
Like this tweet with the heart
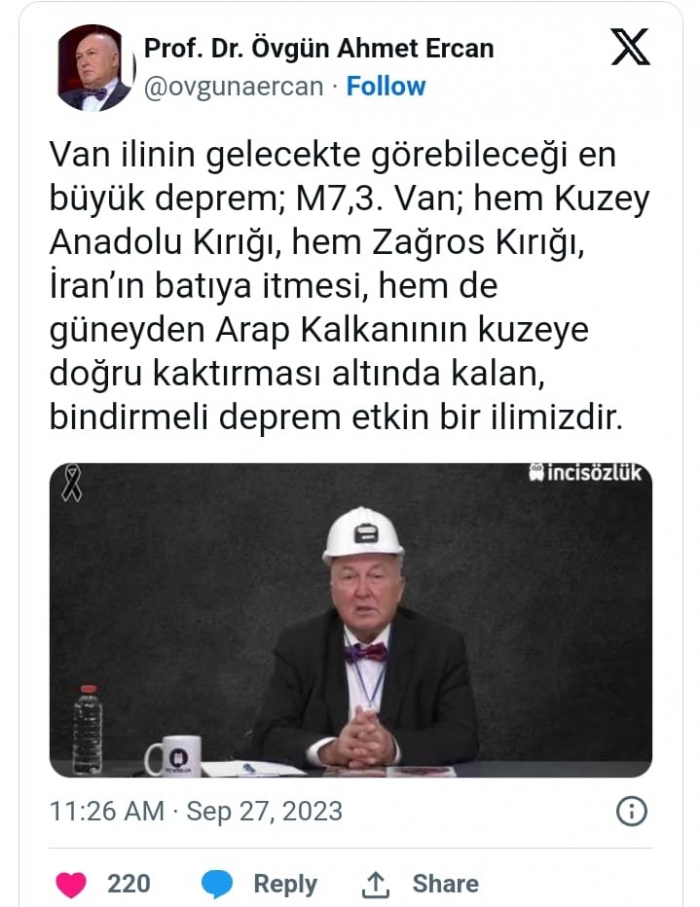pos(71,884)
